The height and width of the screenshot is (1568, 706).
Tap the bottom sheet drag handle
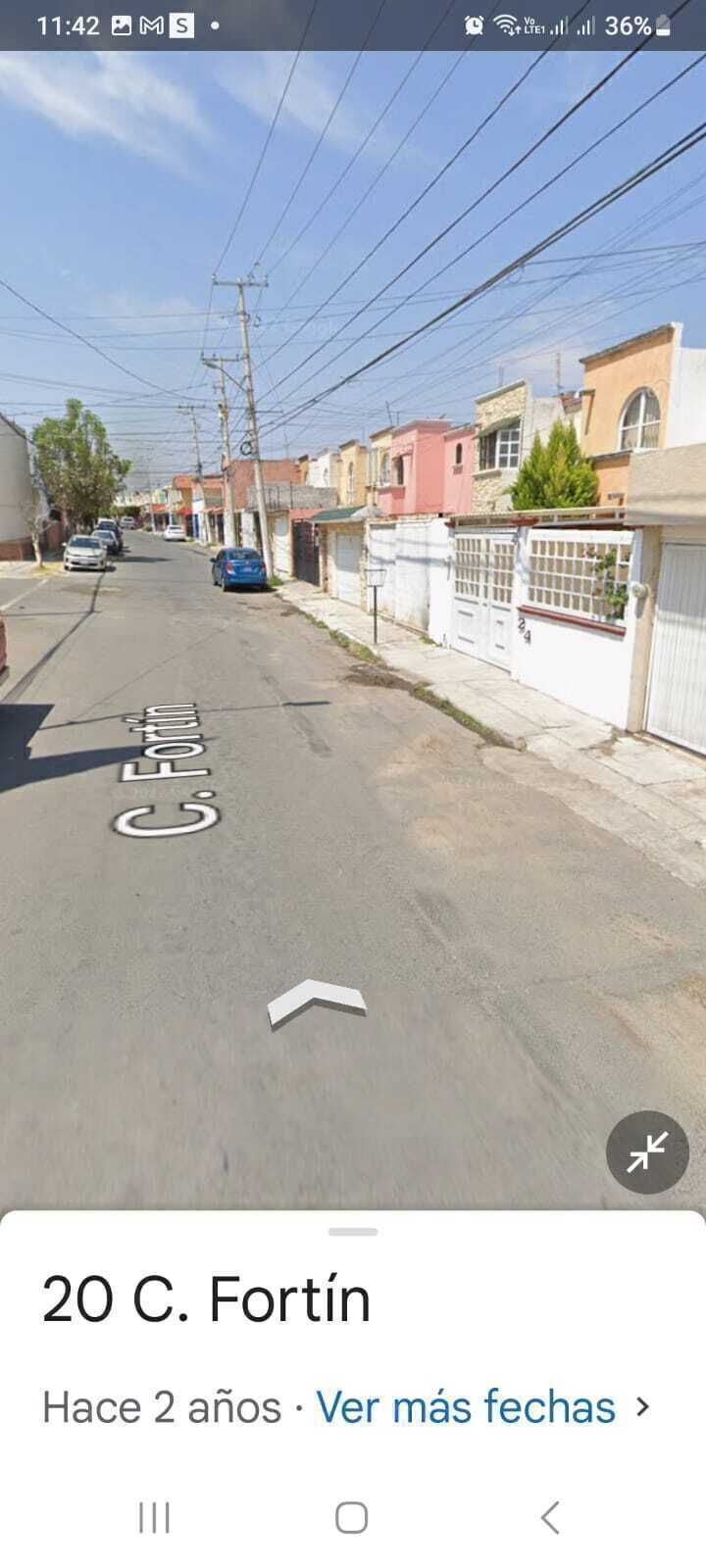click(x=353, y=1232)
